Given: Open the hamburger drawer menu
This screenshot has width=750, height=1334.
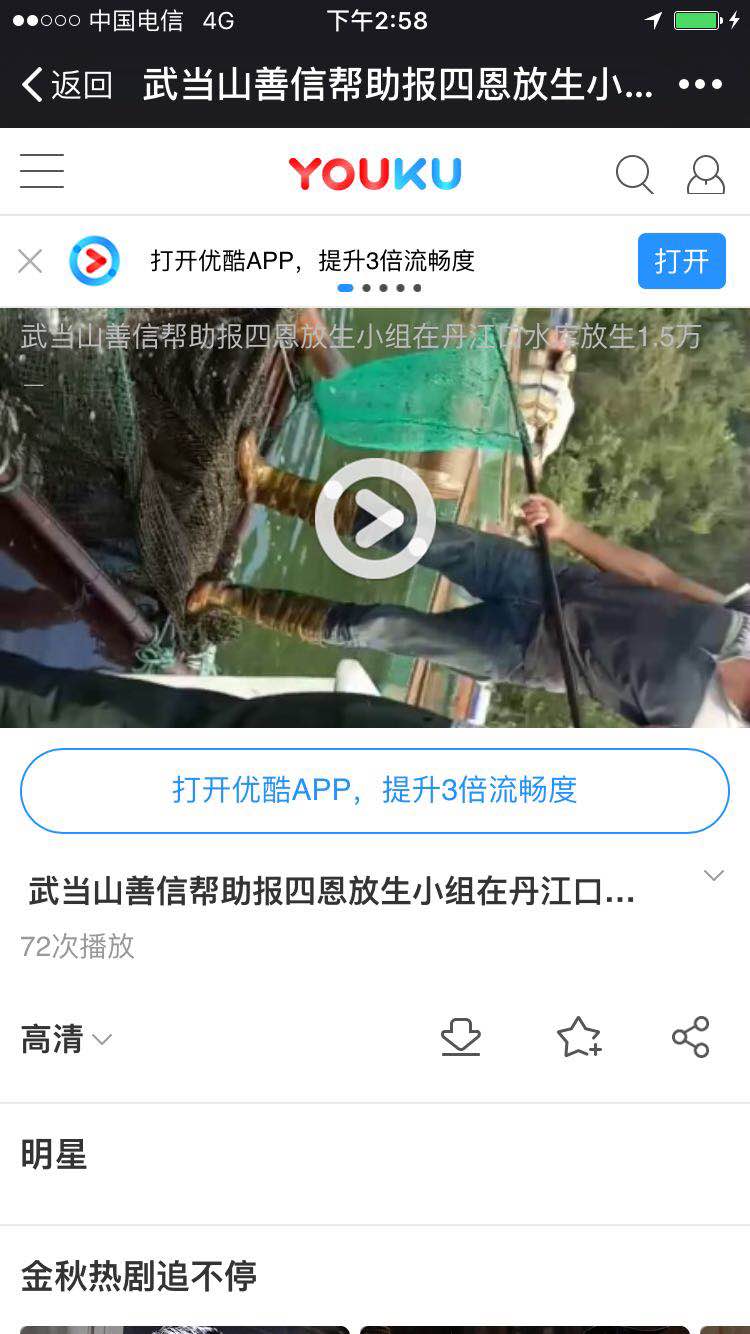Looking at the screenshot, I should pos(42,172).
